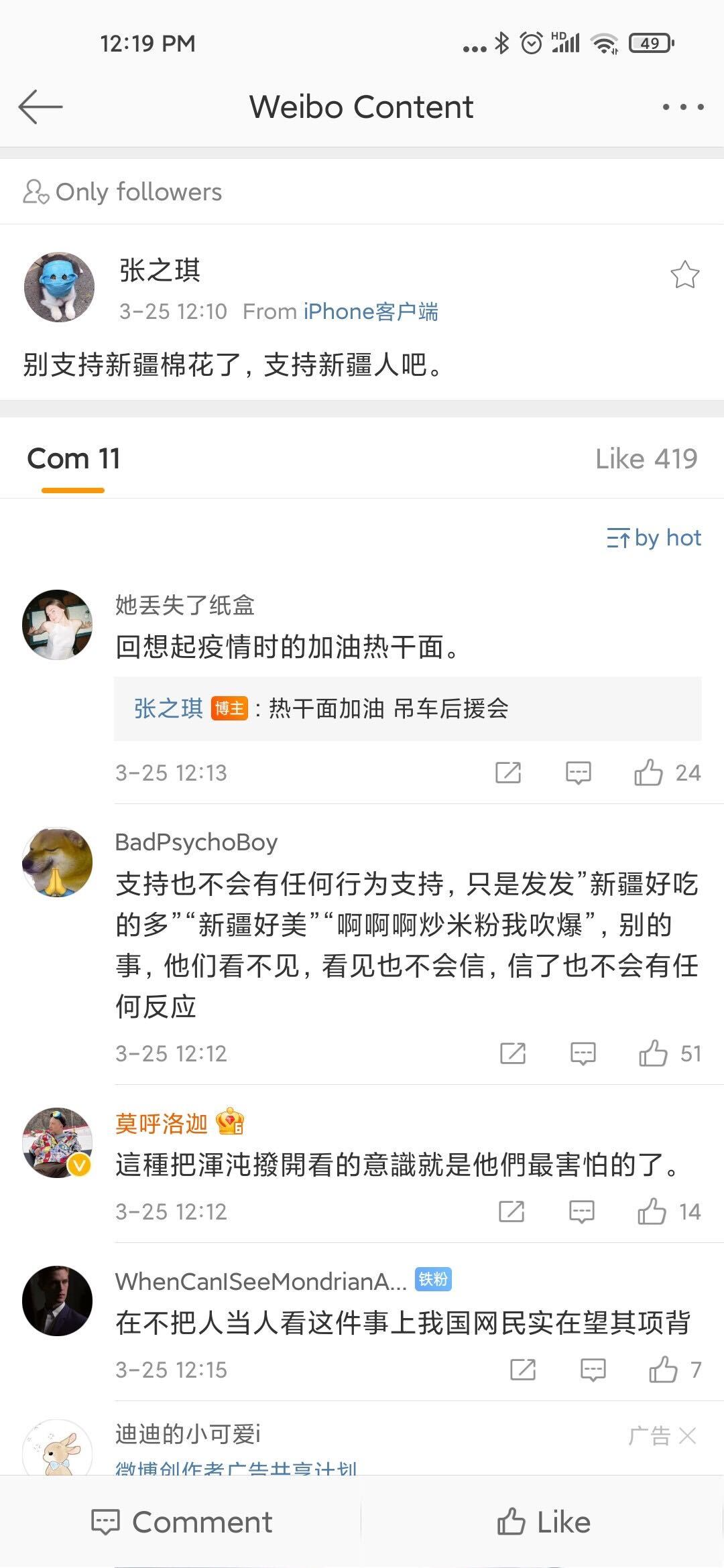Write a comment using the bottom Comment button
The width and height of the screenshot is (724, 1568).
[x=182, y=1522]
